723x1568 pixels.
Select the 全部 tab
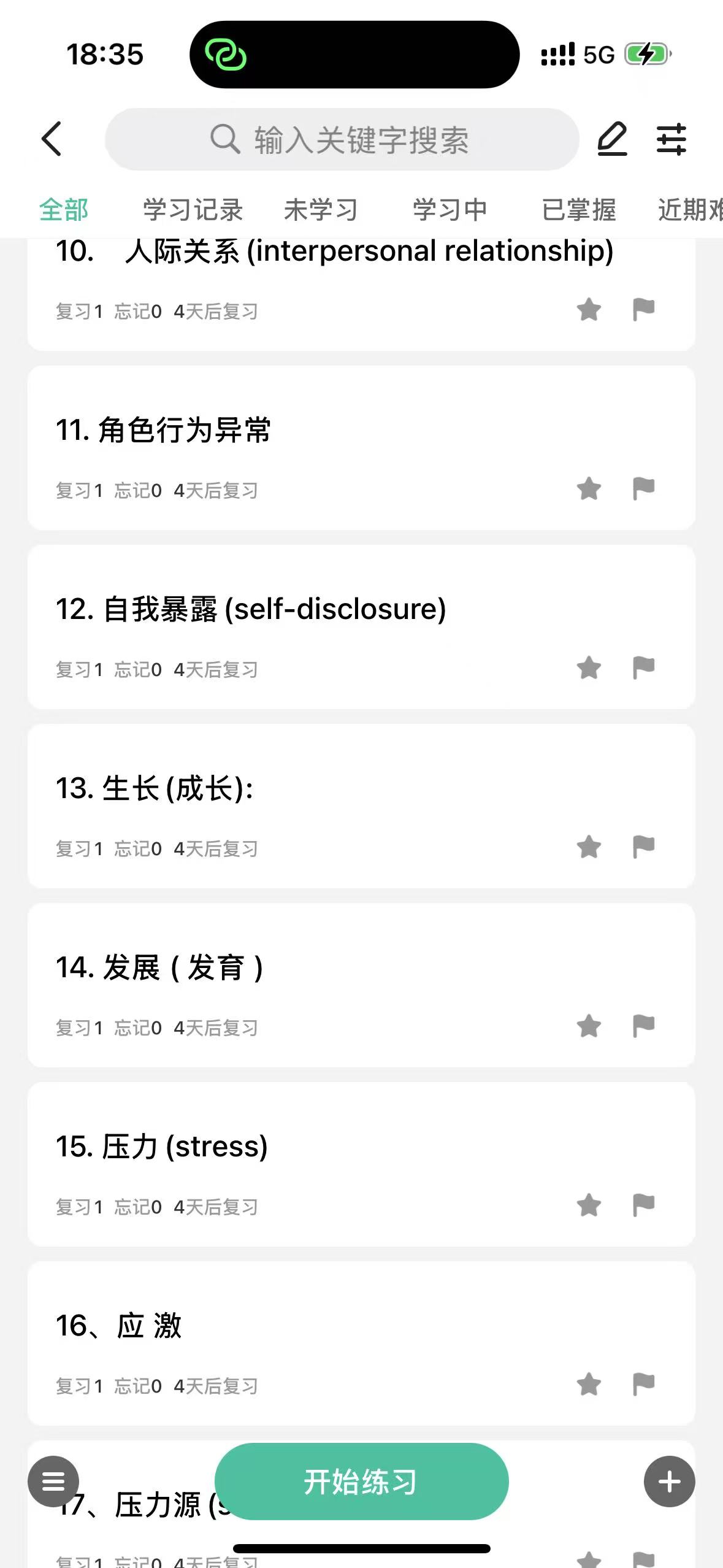64,210
